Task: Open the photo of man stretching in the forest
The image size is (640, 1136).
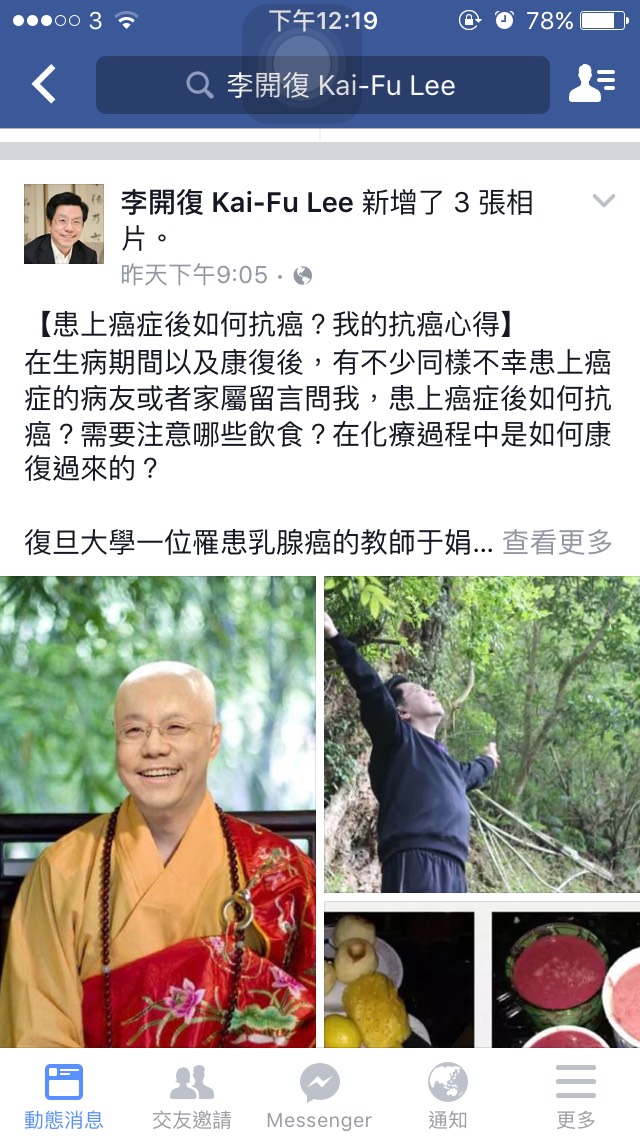Action: pos(481,733)
